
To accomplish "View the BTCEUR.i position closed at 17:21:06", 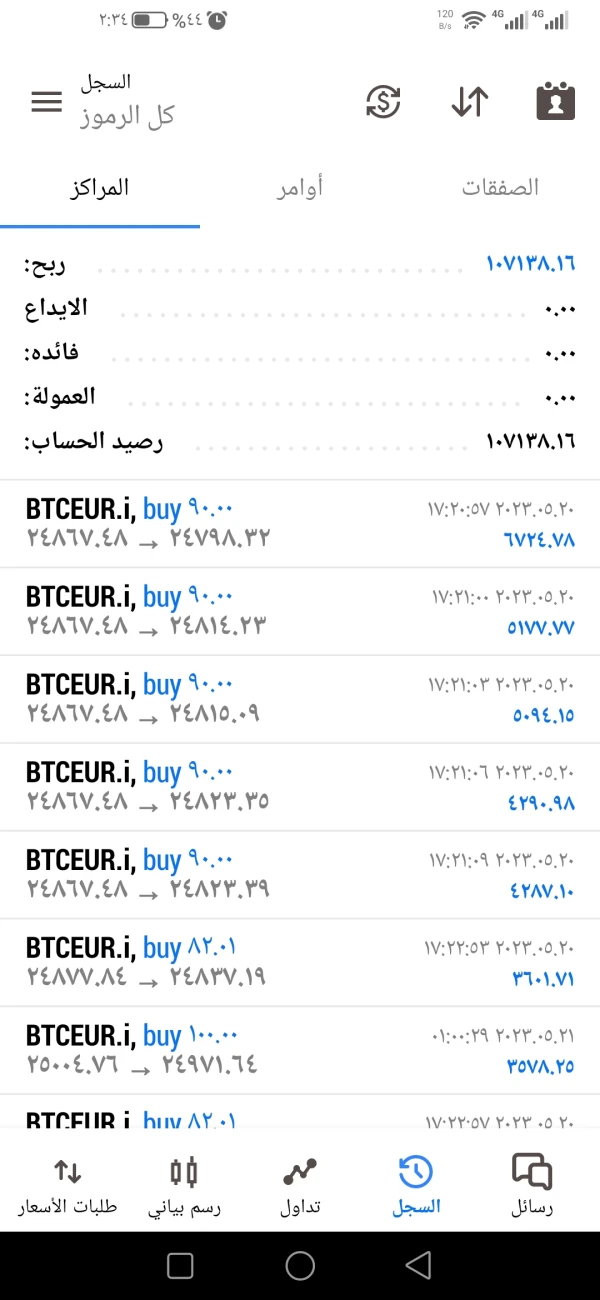I will pos(300,787).
